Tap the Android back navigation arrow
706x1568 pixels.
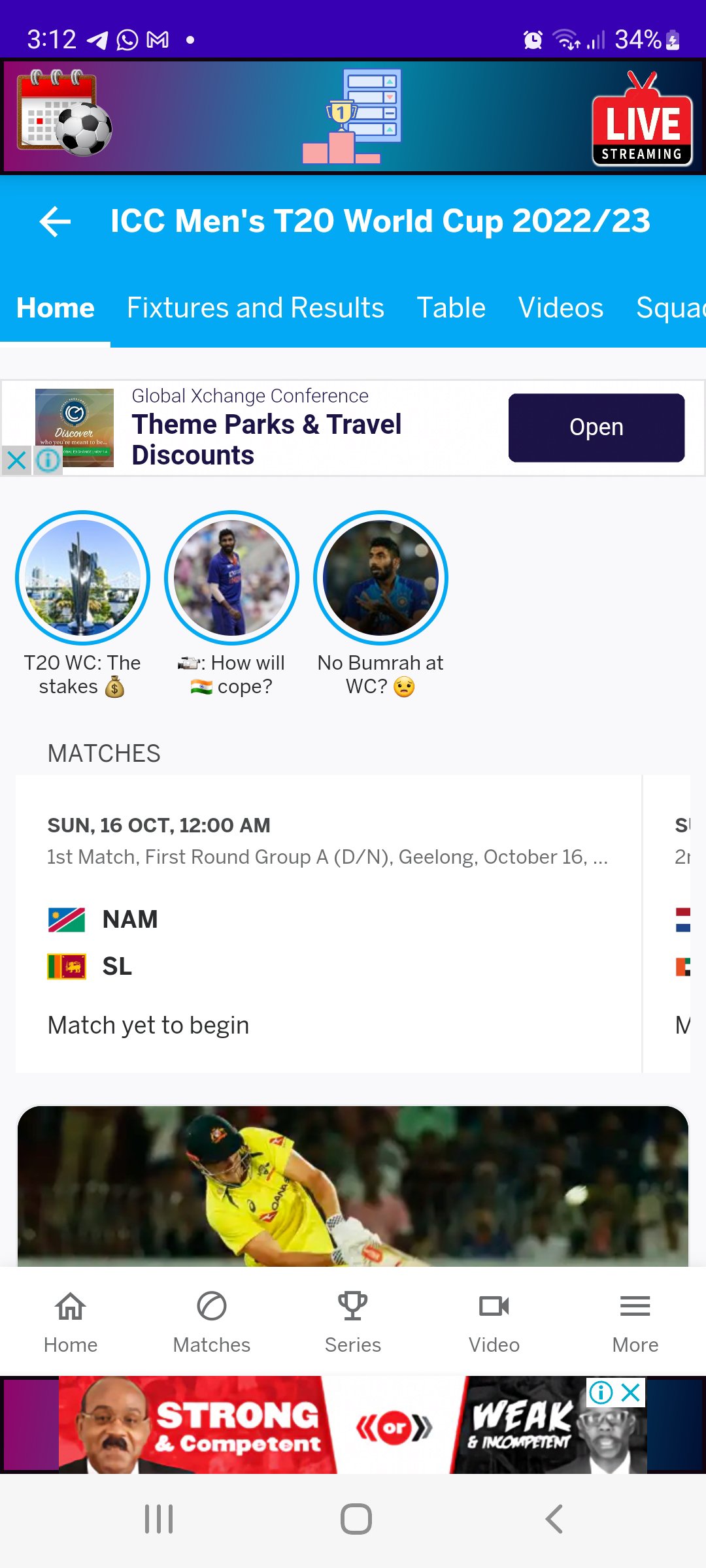[552, 1519]
